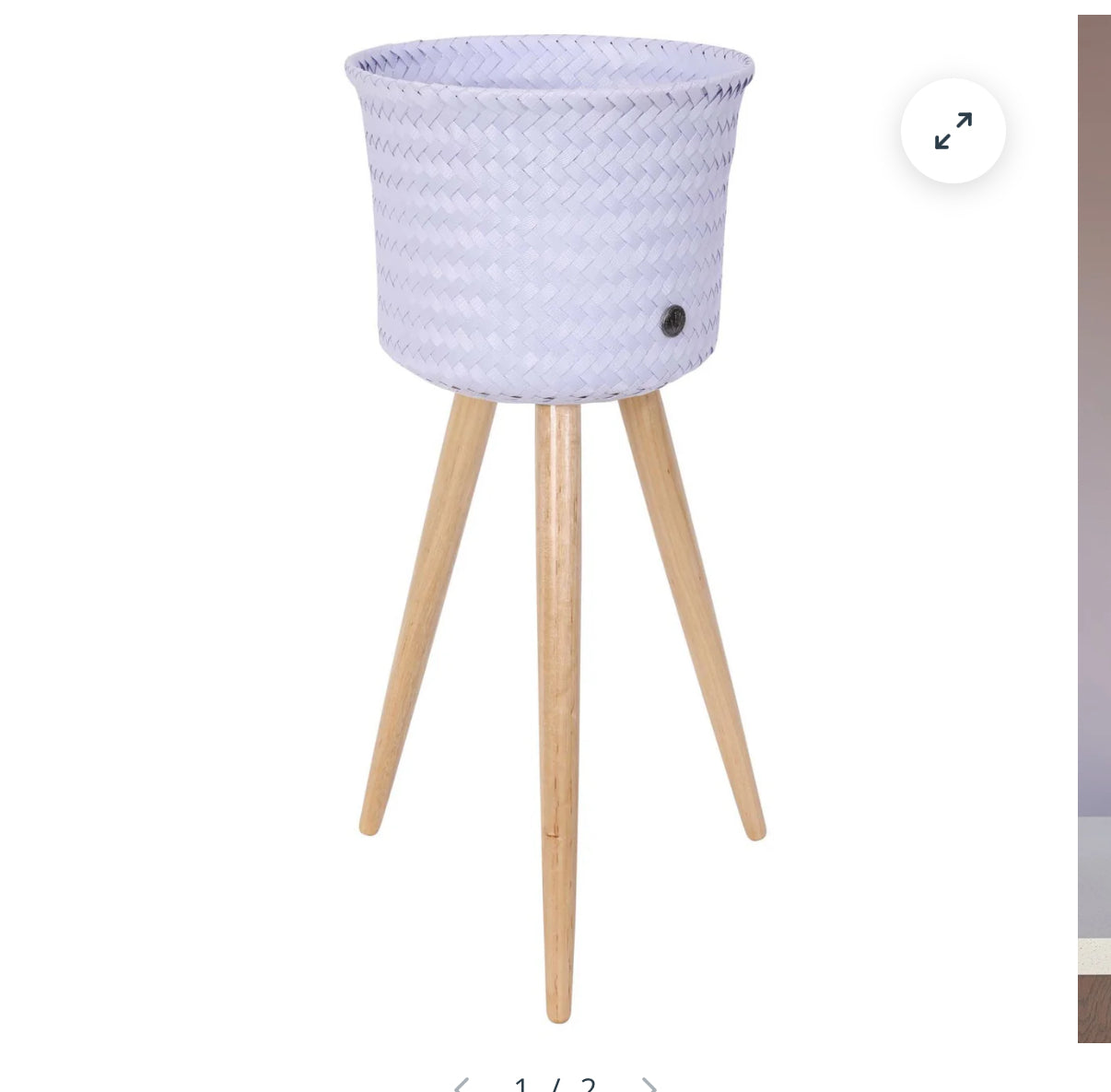Expand the product image to fullscreen
Viewport: 1111px width, 1092px height.
(953, 131)
